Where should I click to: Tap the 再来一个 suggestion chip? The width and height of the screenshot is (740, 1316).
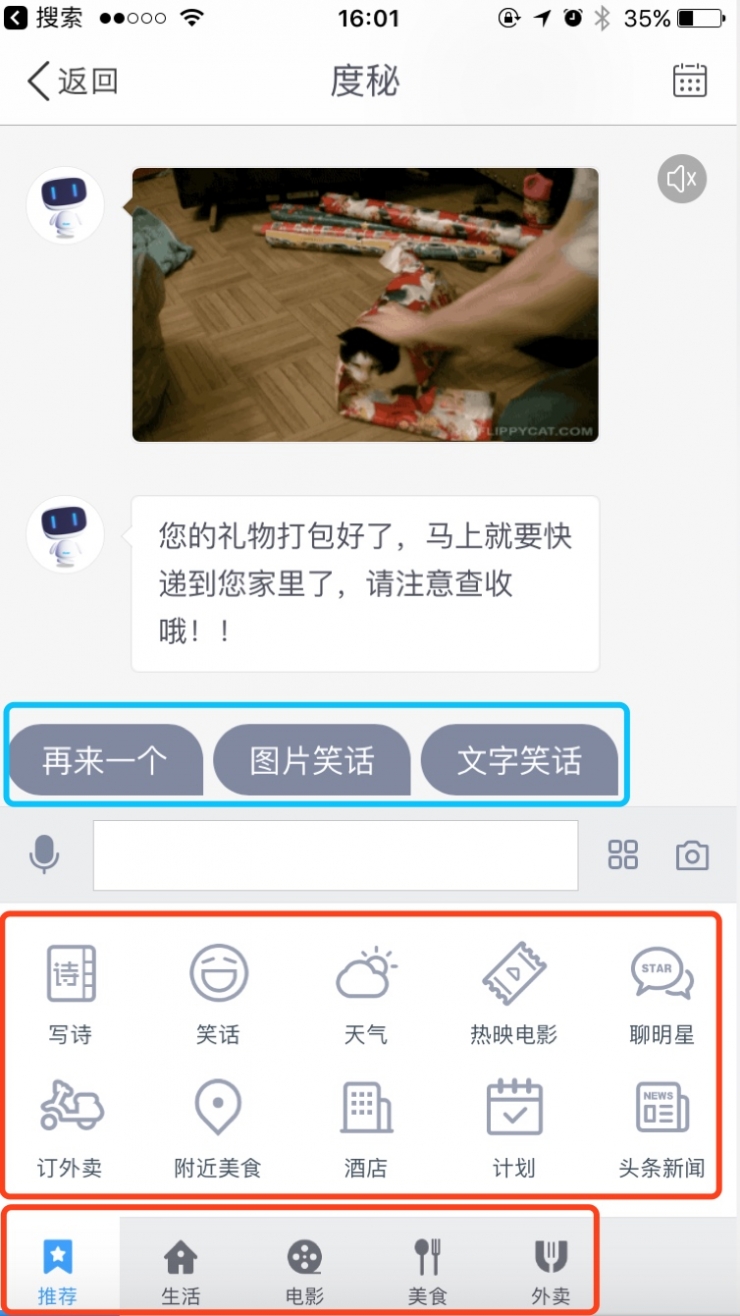click(x=105, y=761)
